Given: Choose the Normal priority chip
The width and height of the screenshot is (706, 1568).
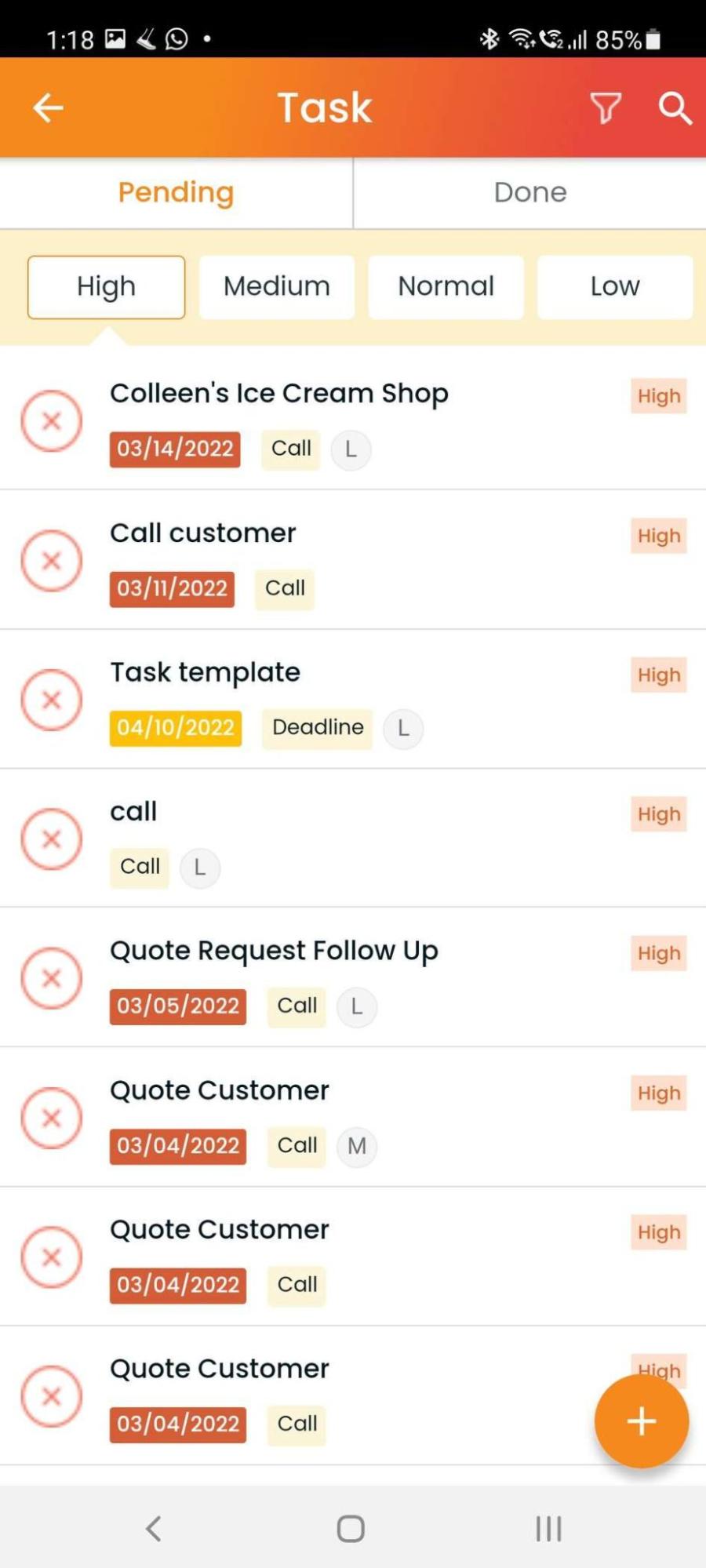Looking at the screenshot, I should (446, 287).
